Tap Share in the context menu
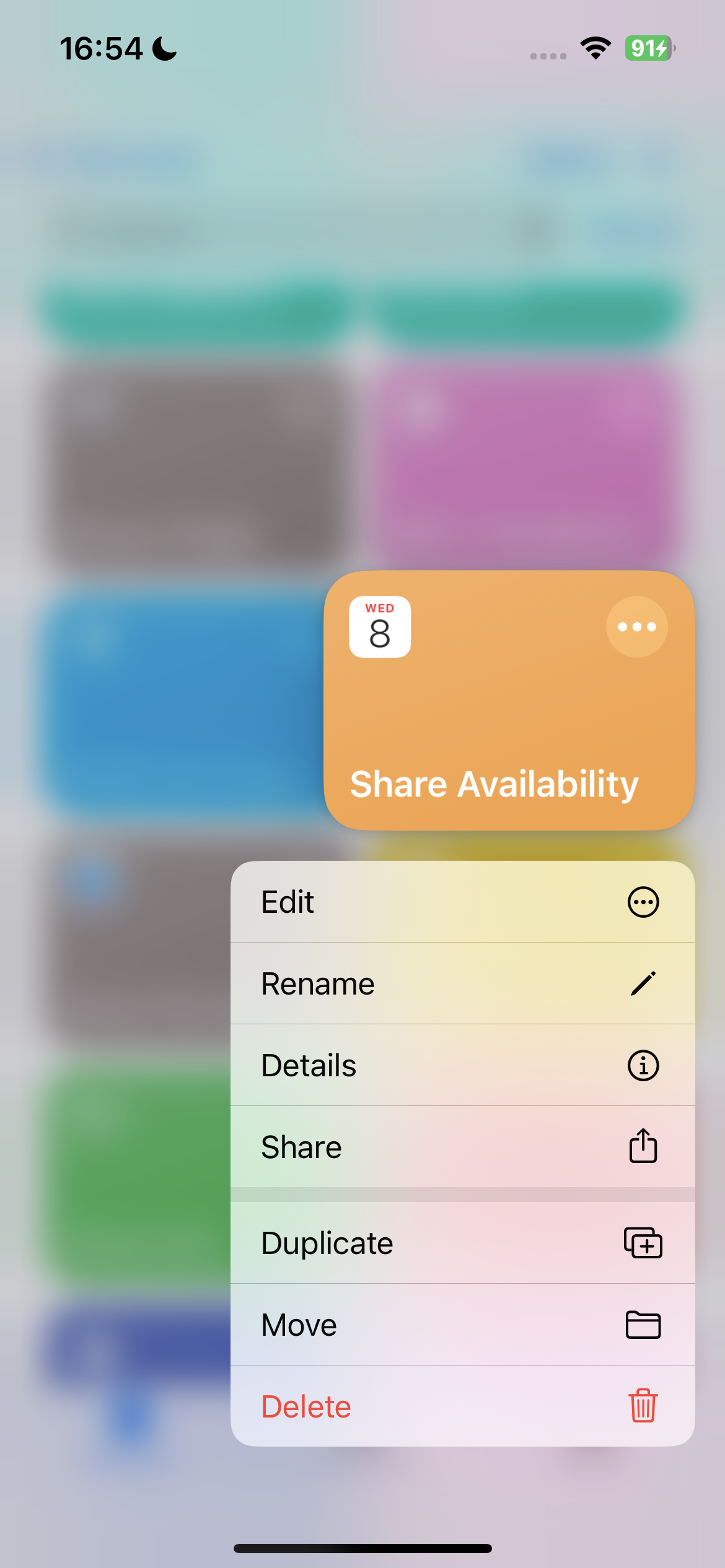This screenshot has height=1568, width=725. [x=462, y=1147]
